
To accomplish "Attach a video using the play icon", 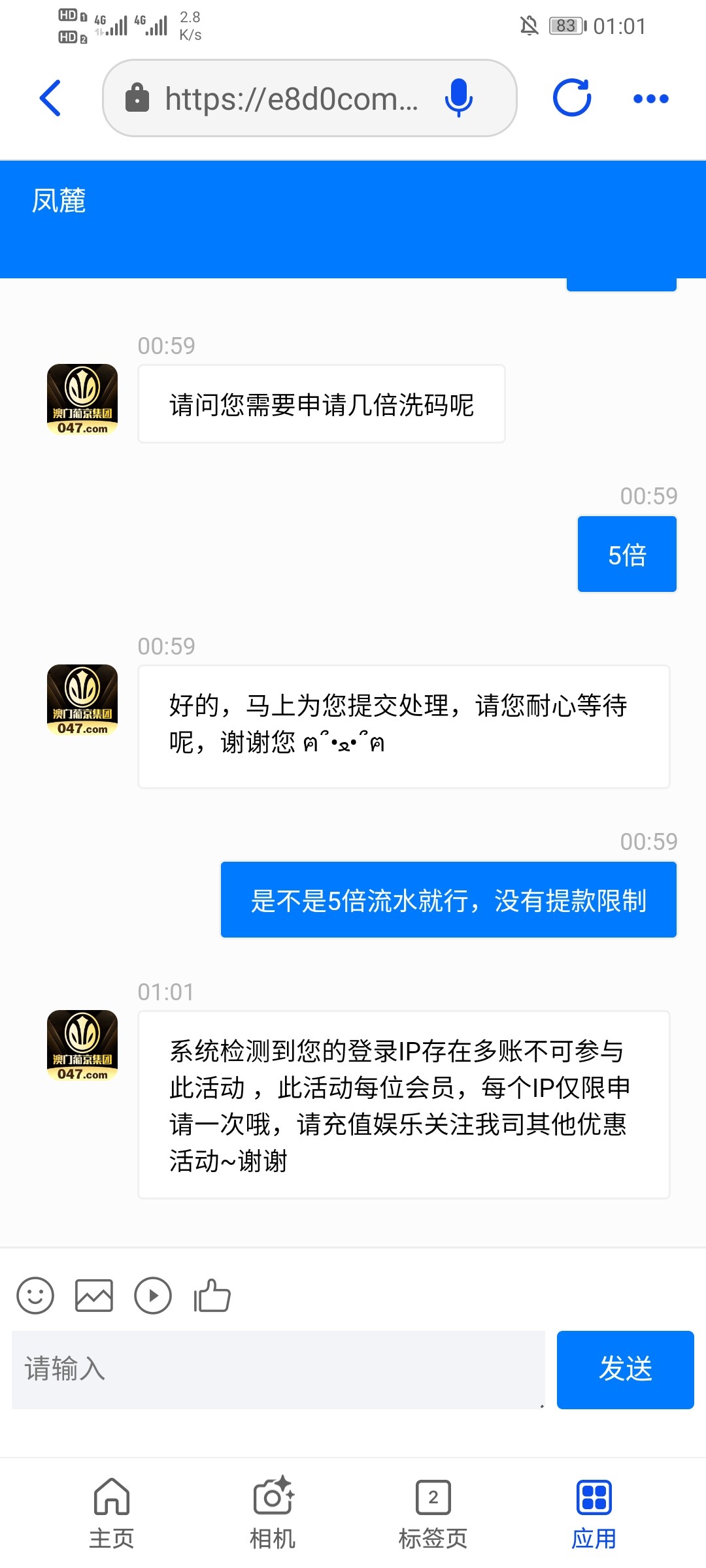I will coord(153,1296).
